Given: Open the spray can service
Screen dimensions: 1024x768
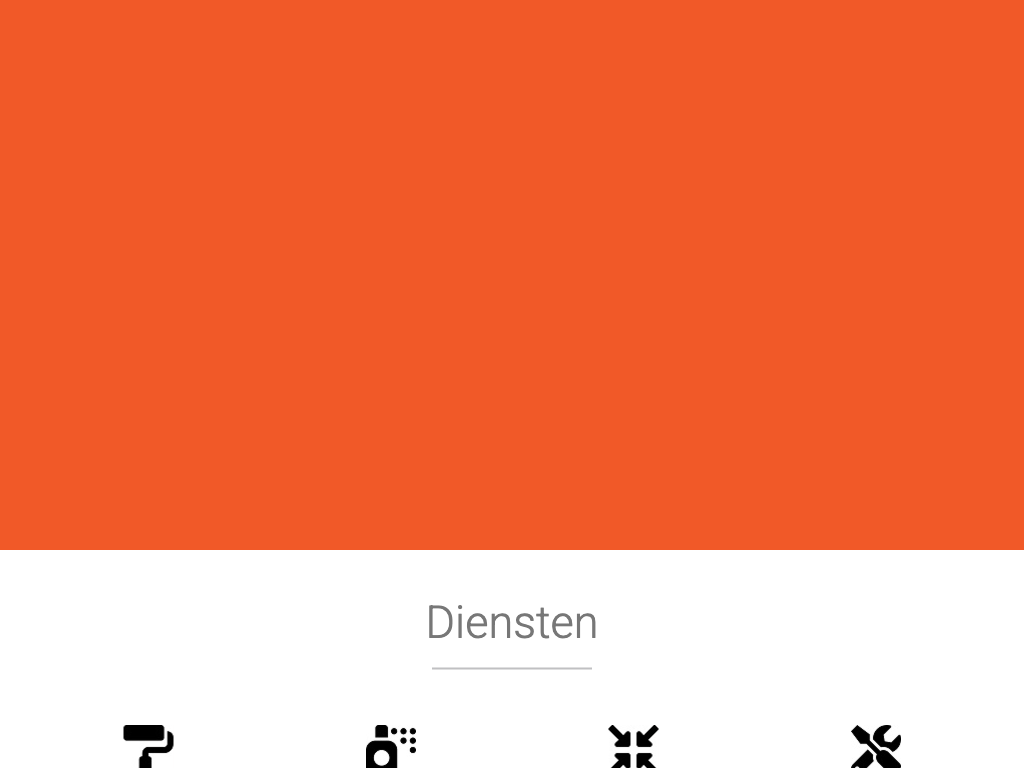Looking at the screenshot, I should tap(391, 746).
